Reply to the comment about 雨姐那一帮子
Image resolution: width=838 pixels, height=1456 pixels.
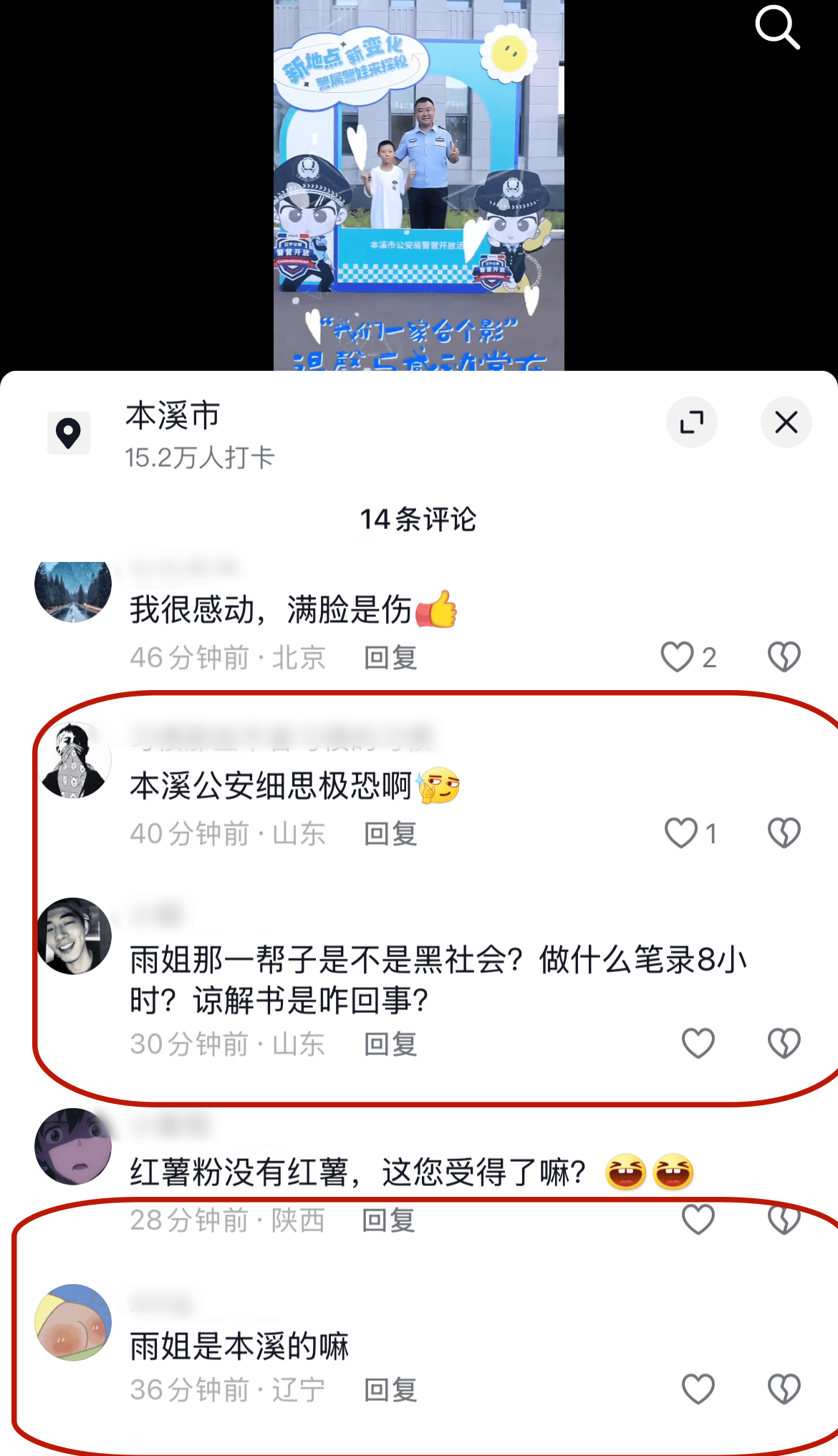(x=390, y=1044)
